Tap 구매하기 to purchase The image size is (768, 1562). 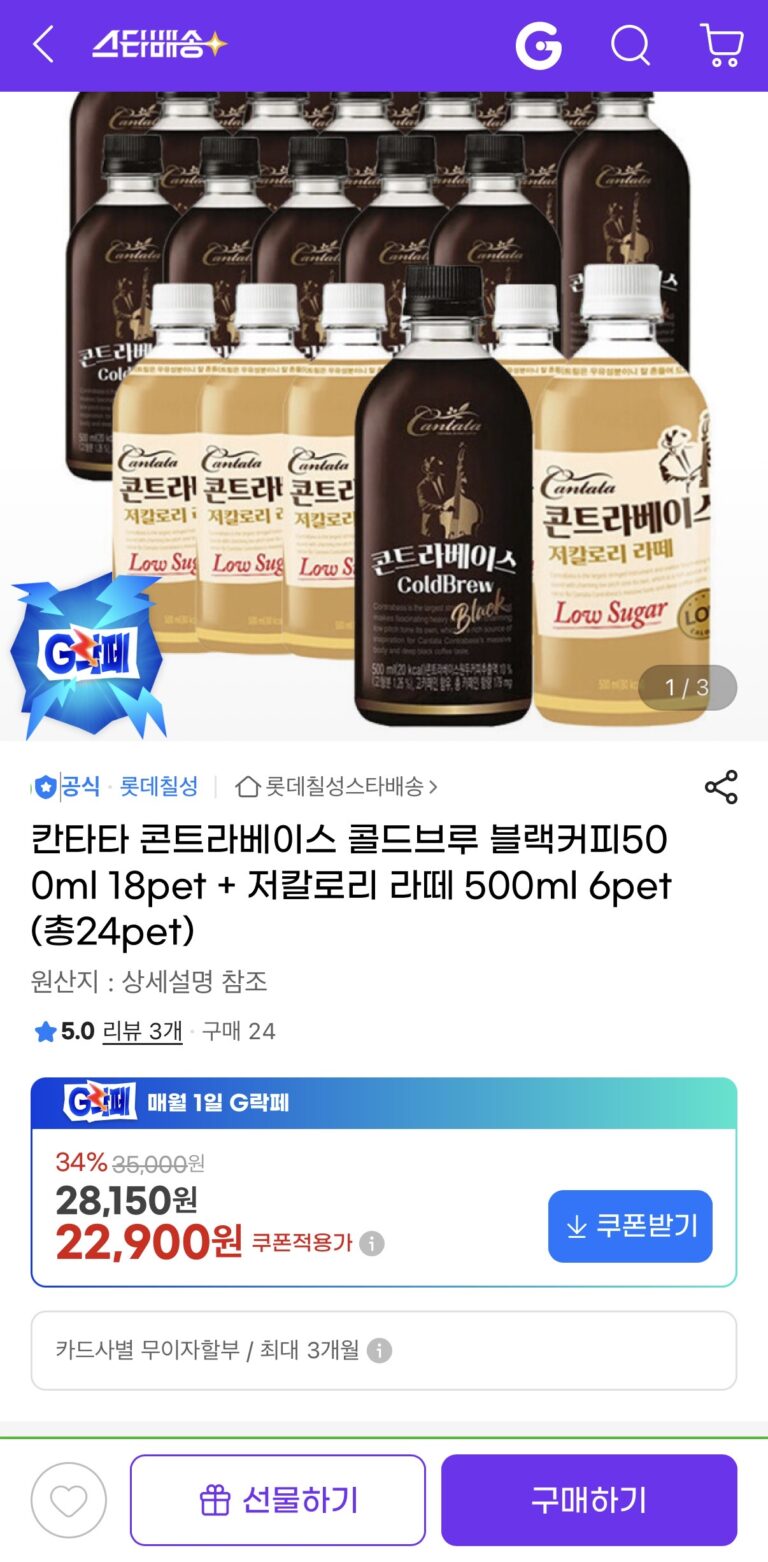point(589,1500)
